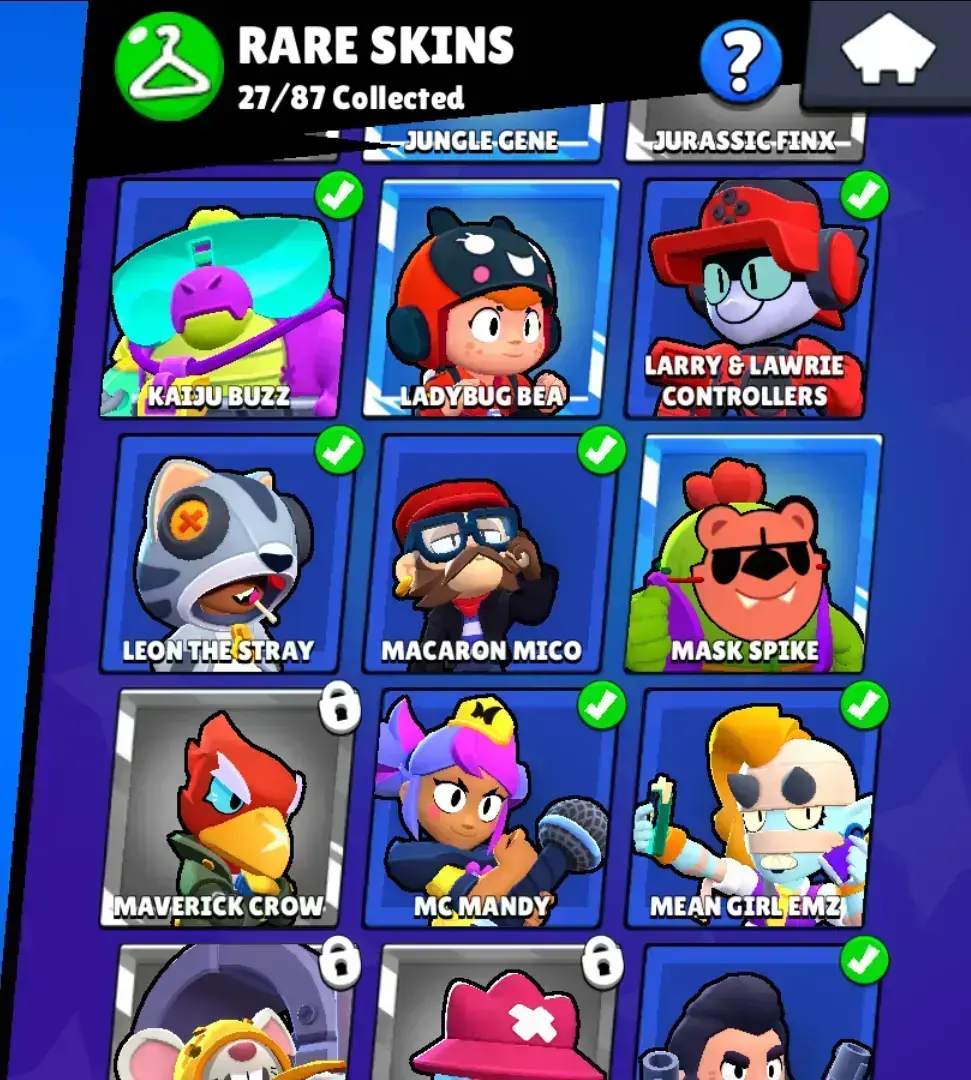Open the Kaiju Buzz skin
Image resolution: width=971 pixels, height=1080 pixels.
228,300
